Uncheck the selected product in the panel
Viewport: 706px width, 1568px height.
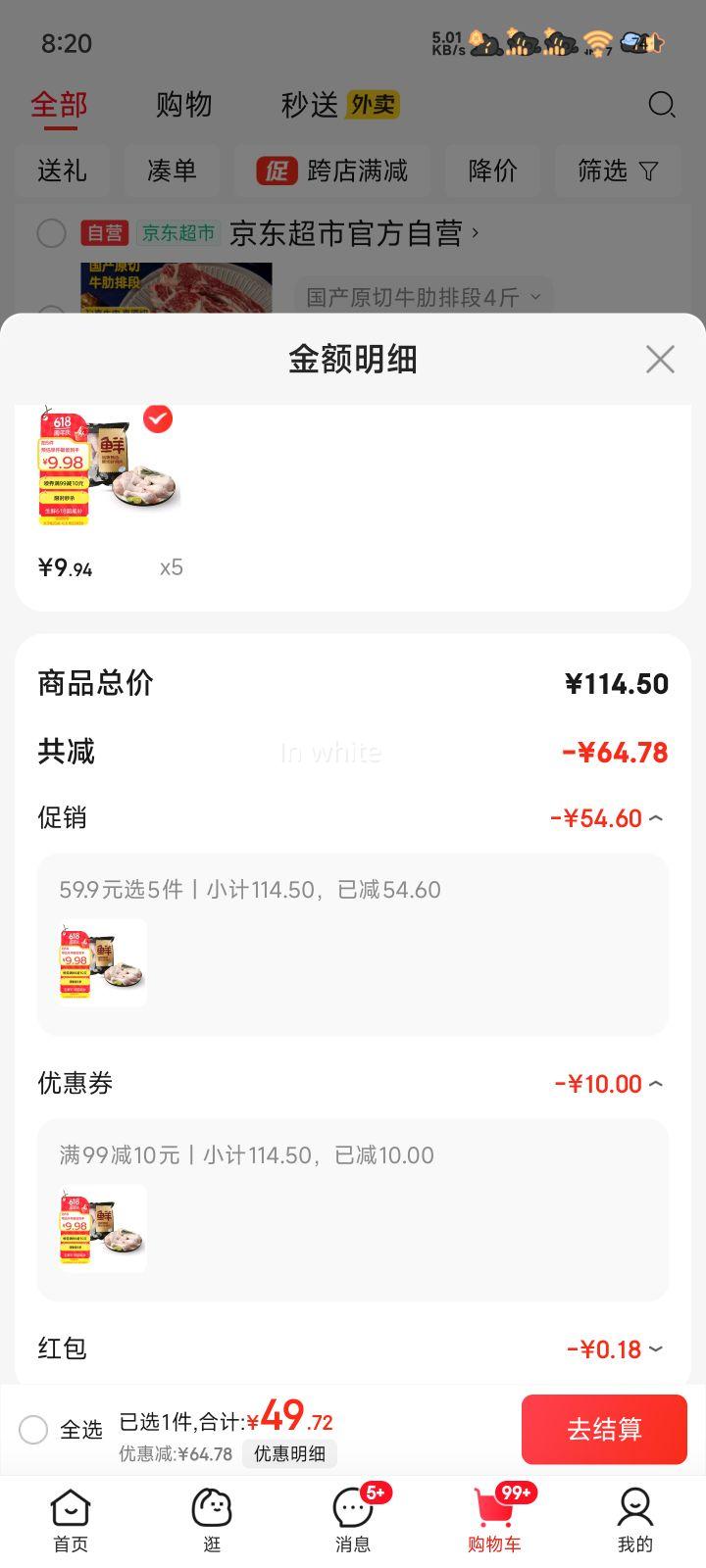tap(158, 419)
